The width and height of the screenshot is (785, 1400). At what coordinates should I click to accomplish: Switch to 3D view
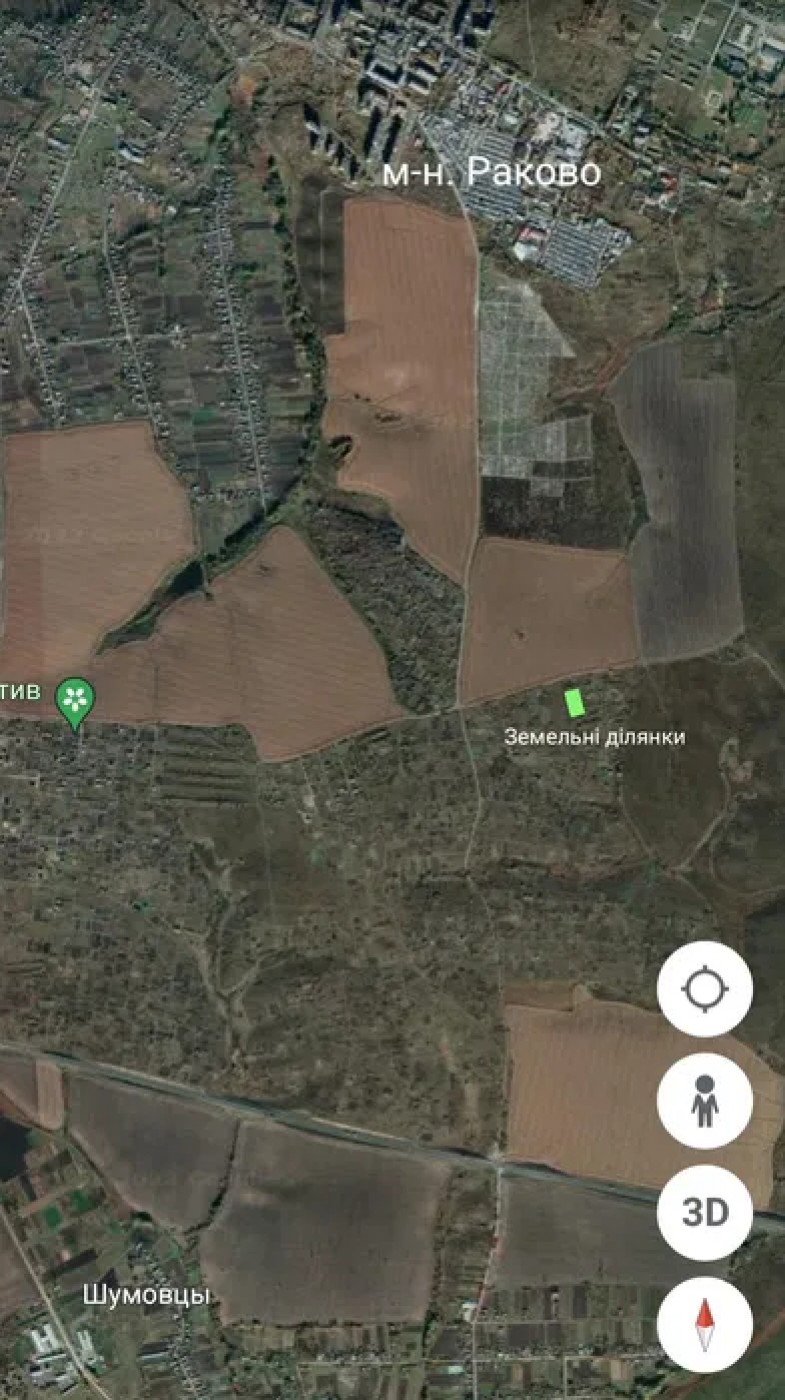tap(705, 1213)
